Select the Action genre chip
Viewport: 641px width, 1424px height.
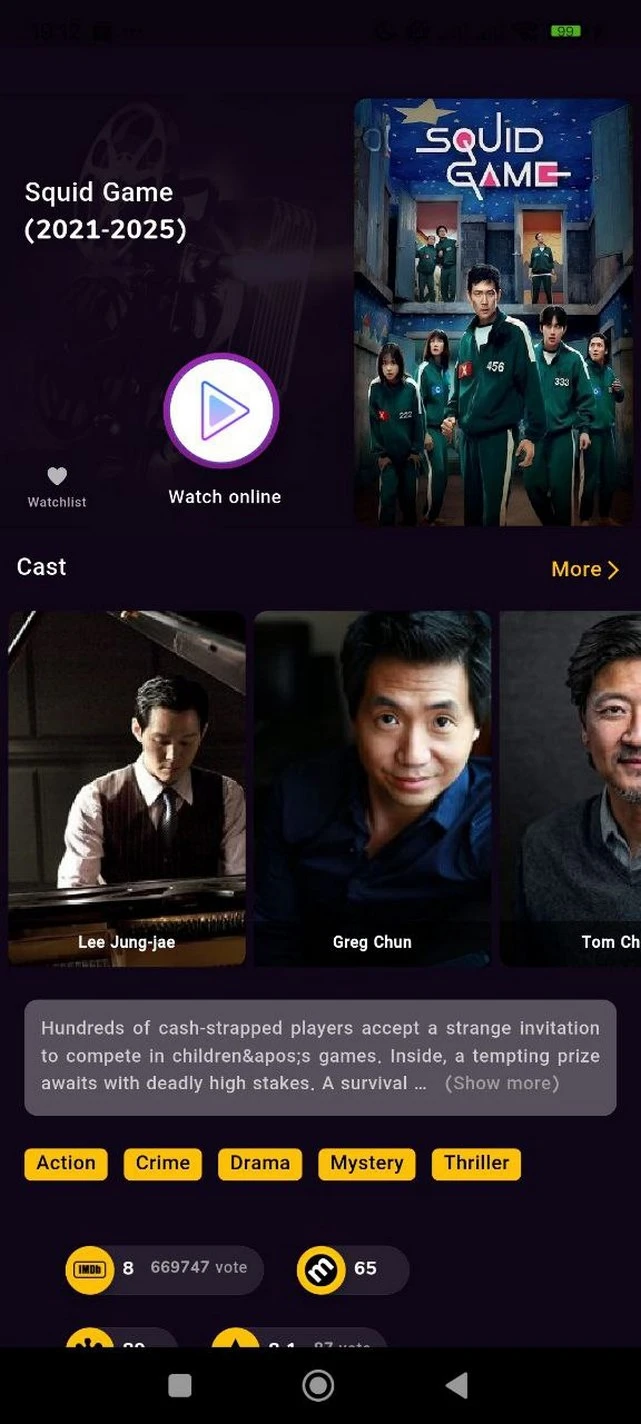[x=66, y=1163]
